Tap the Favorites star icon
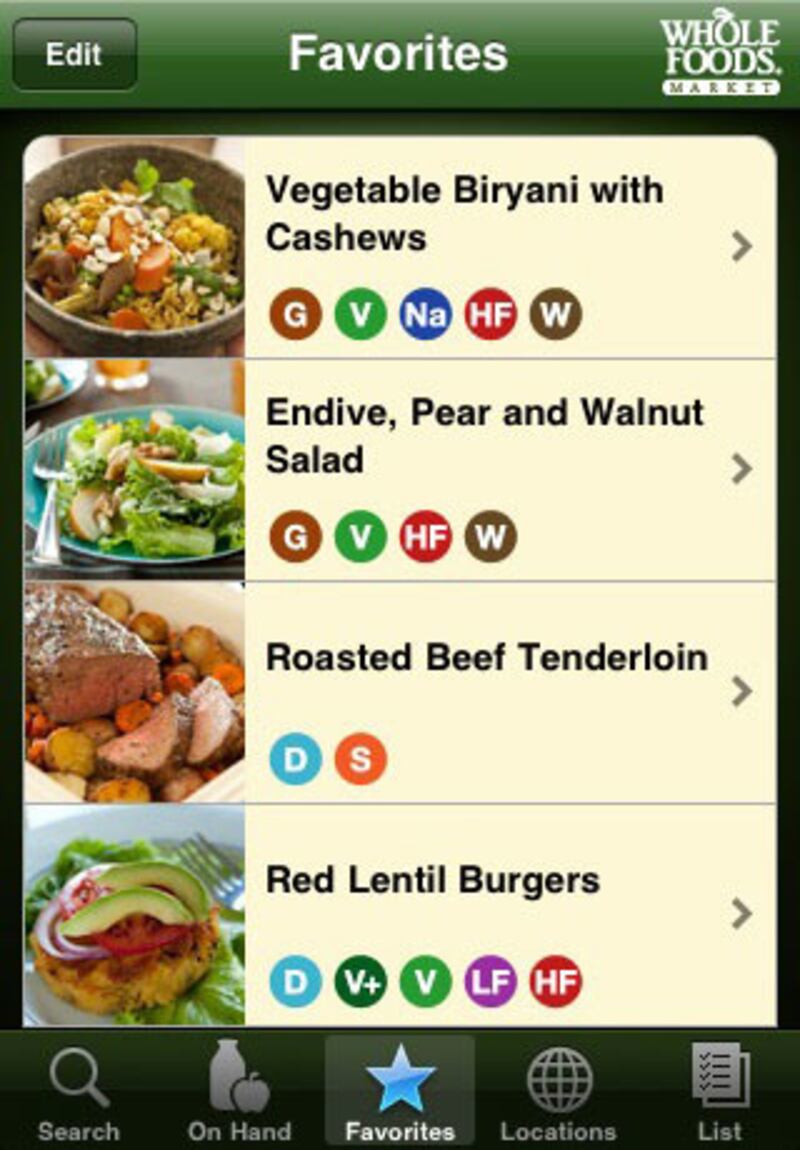800x1150 pixels. 397,1080
